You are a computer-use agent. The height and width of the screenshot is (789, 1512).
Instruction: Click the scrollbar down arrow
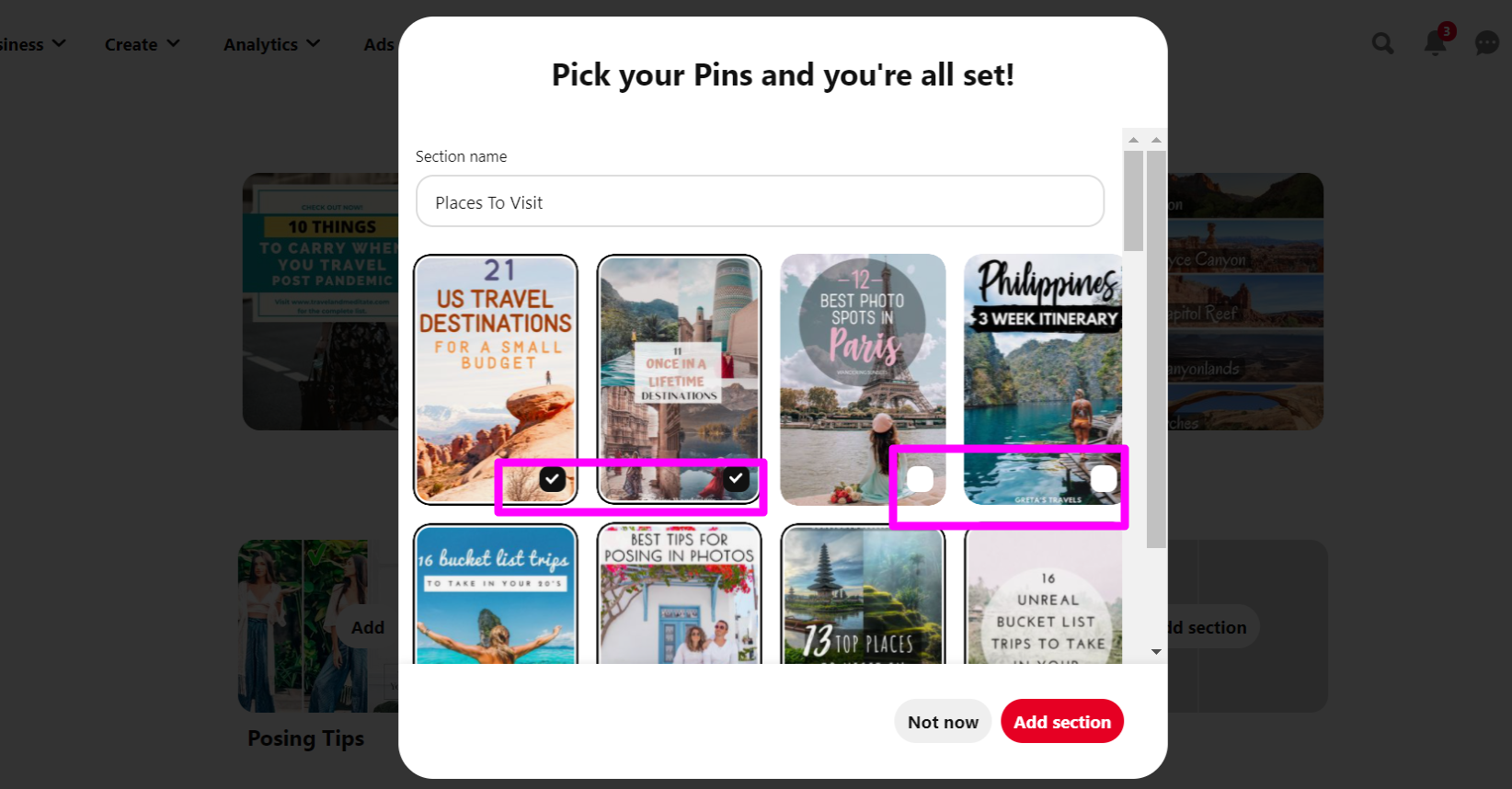pos(1156,651)
